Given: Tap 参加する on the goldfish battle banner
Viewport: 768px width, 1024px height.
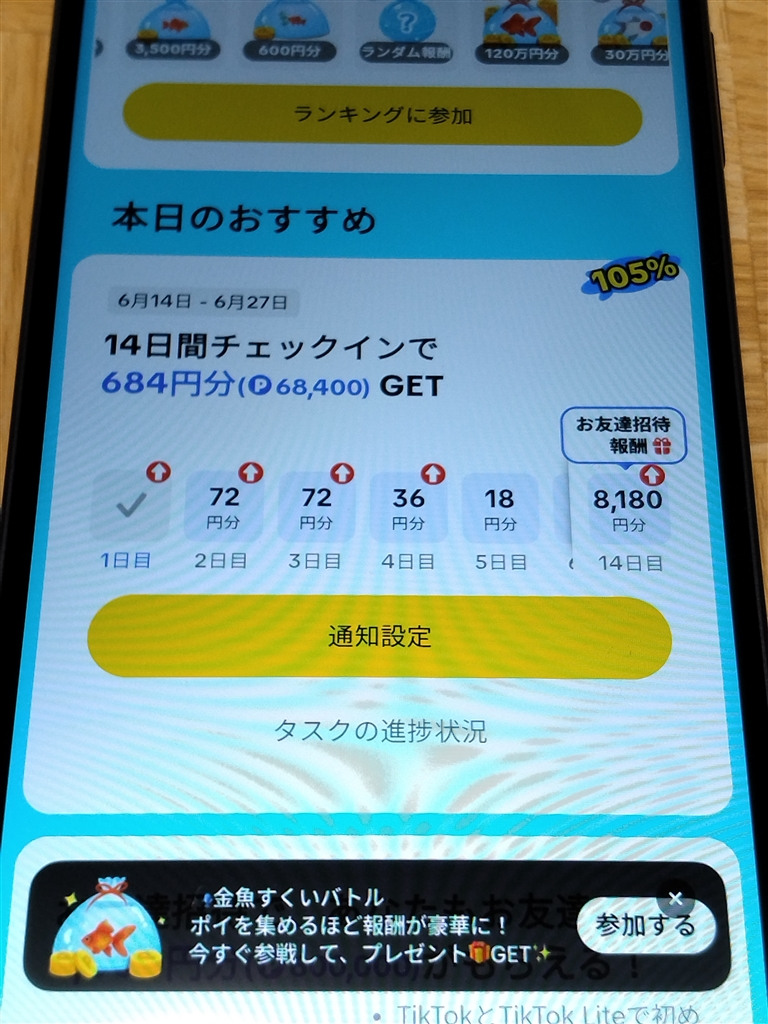Looking at the screenshot, I should 645,926.
